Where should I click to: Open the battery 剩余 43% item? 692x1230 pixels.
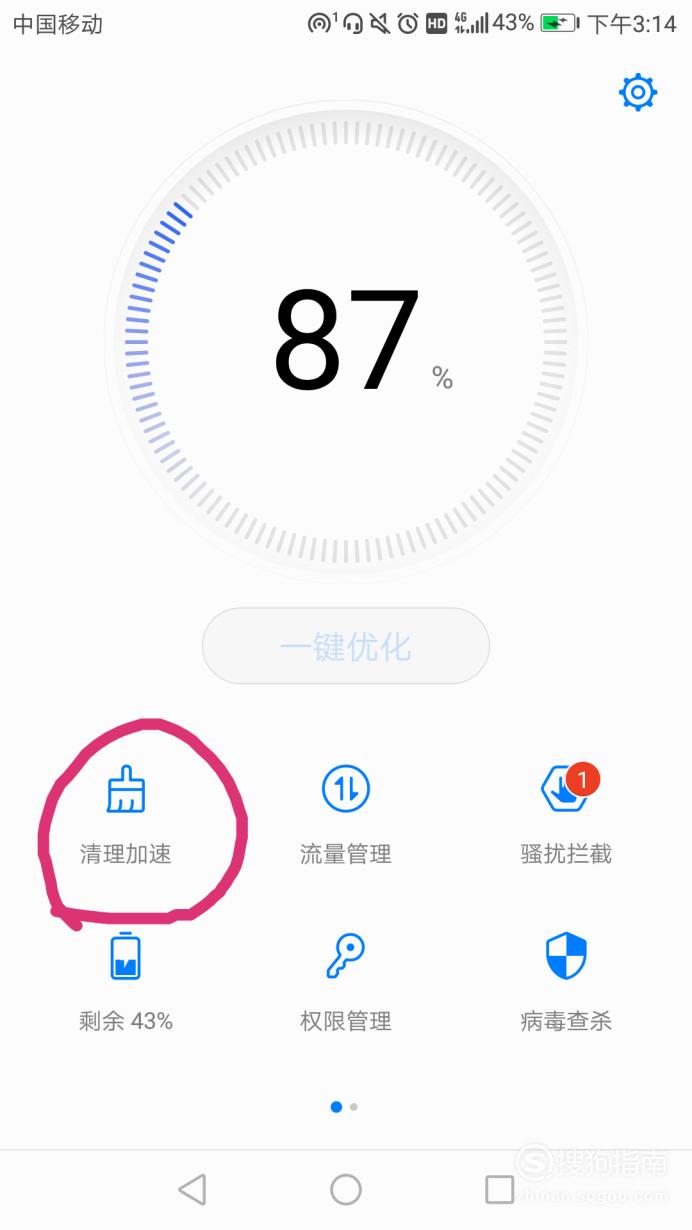coord(126,982)
